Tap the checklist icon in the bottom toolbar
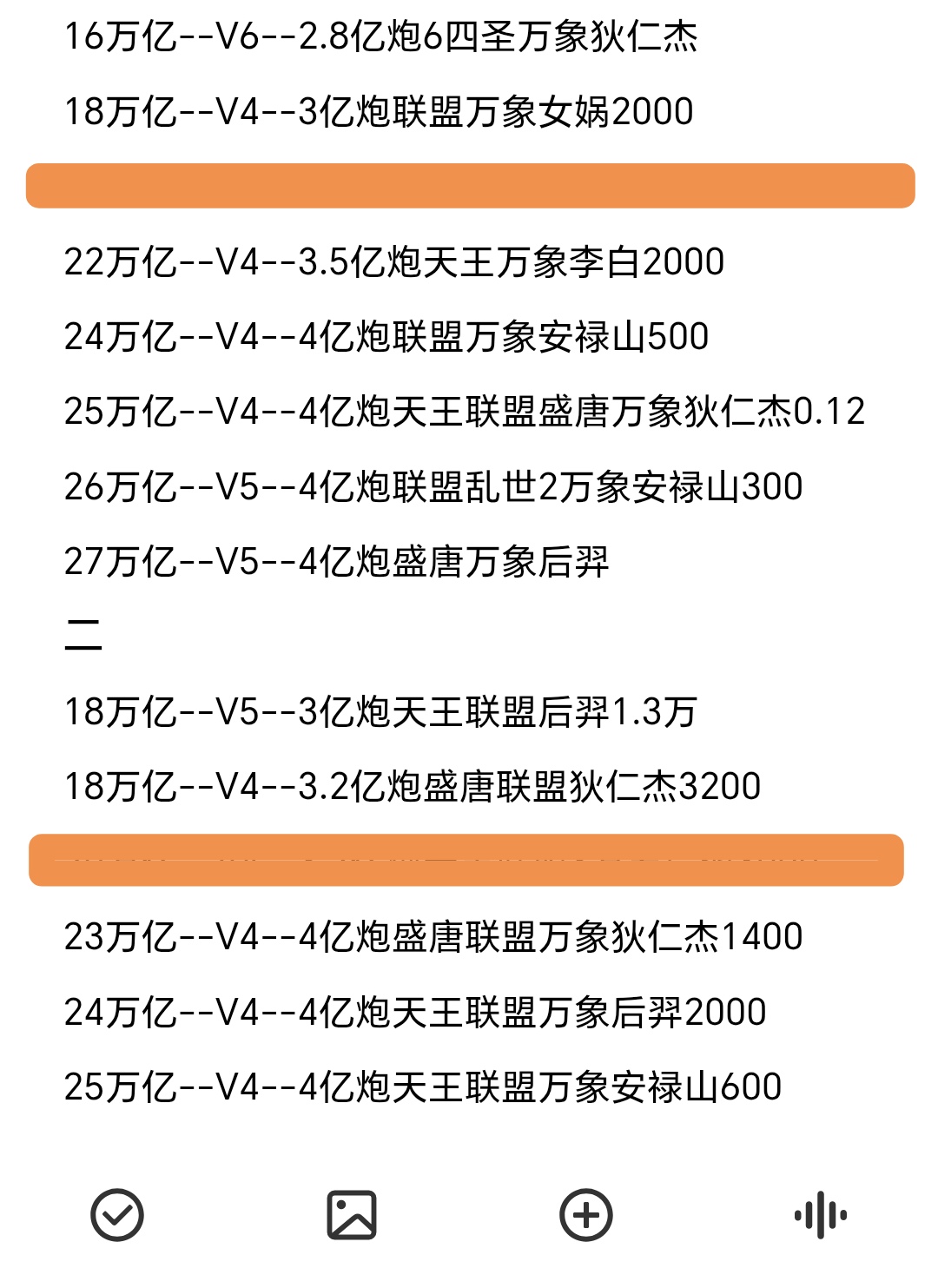This screenshot has height=1288, width=938. tap(117, 1214)
